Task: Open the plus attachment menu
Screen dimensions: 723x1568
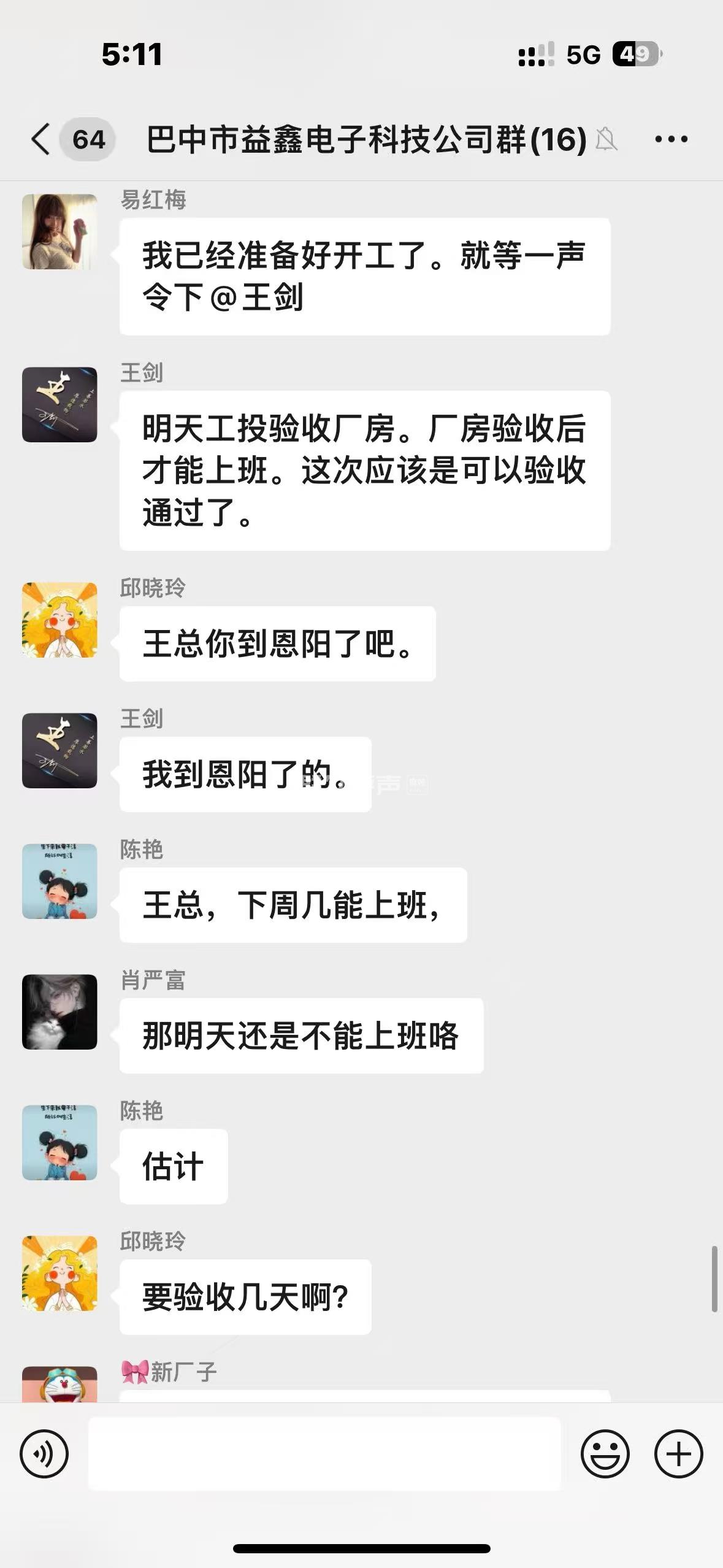Action: tap(678, 1454)
